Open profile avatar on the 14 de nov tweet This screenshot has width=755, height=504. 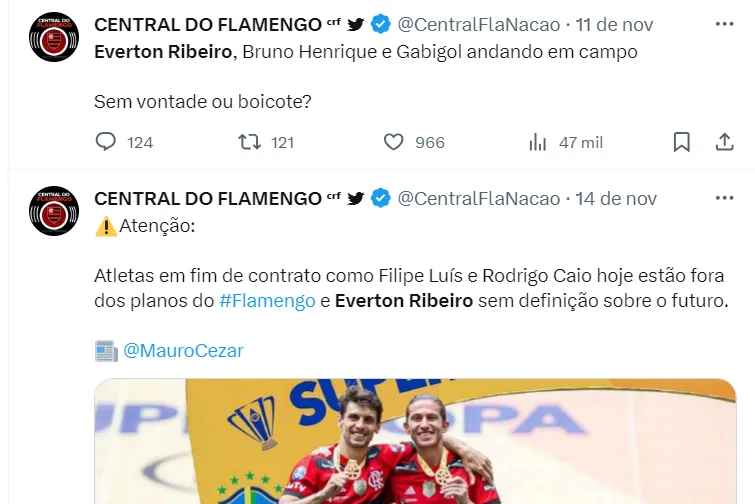click(53, 211)
